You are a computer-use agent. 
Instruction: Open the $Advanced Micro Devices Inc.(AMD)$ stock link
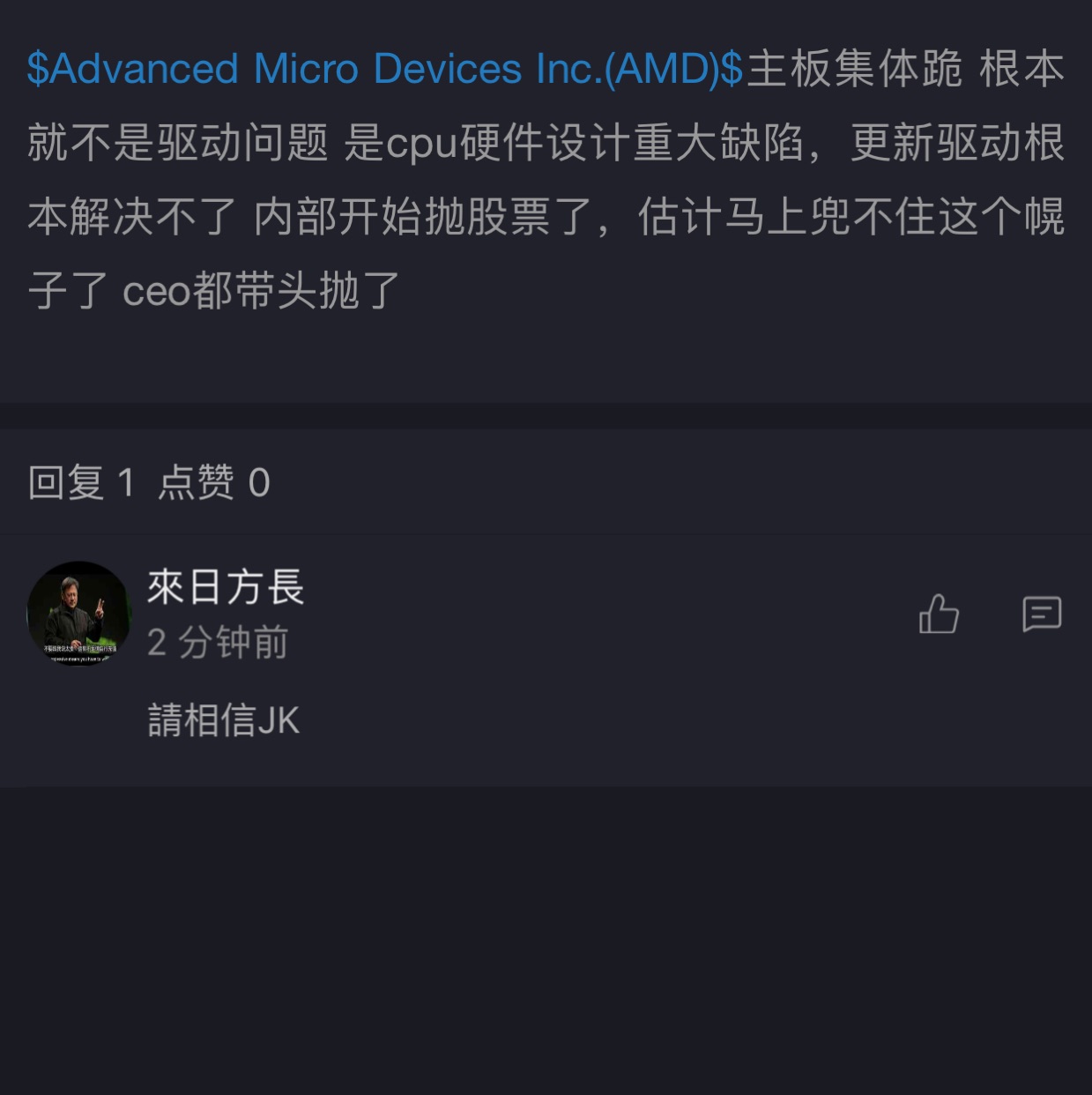click(x=385, y=70)
